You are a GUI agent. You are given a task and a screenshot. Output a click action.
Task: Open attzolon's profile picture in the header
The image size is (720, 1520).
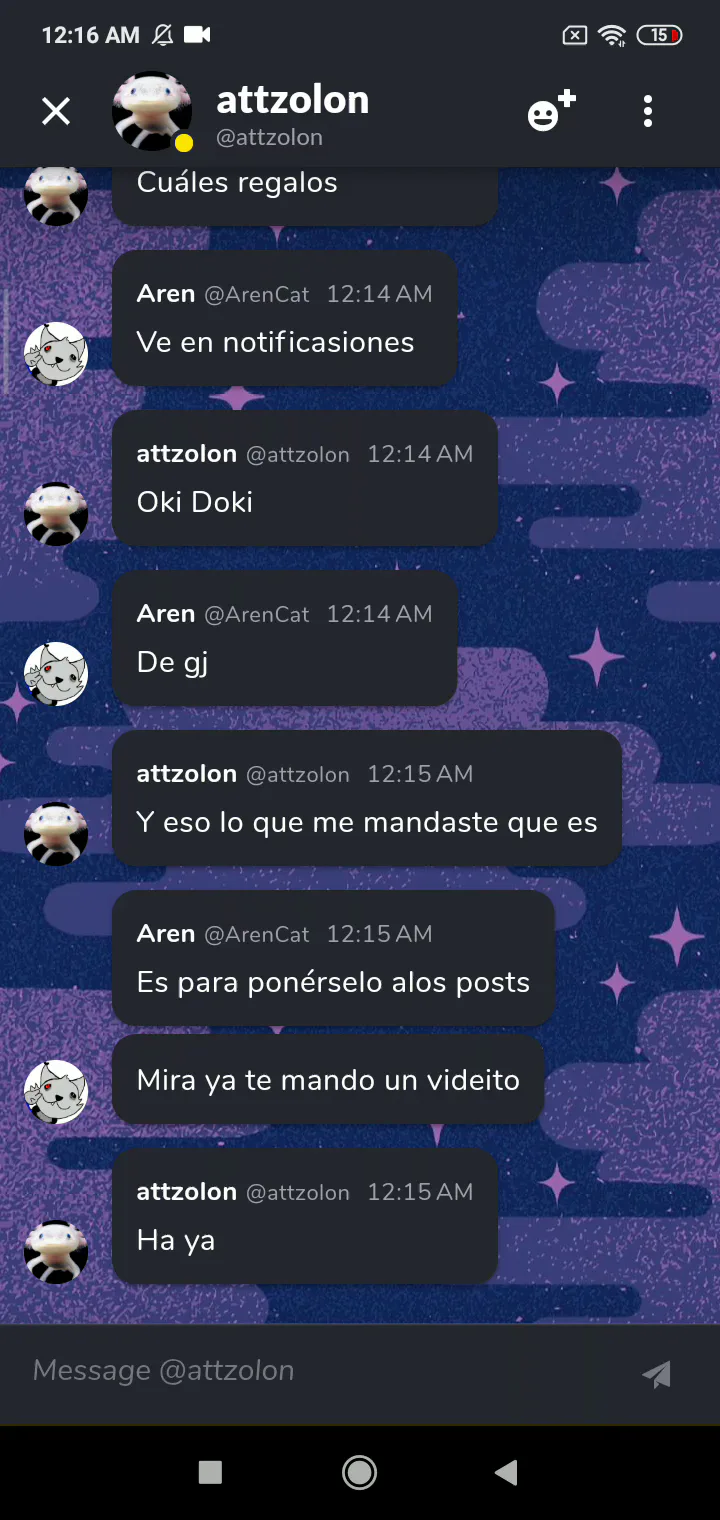152,111
